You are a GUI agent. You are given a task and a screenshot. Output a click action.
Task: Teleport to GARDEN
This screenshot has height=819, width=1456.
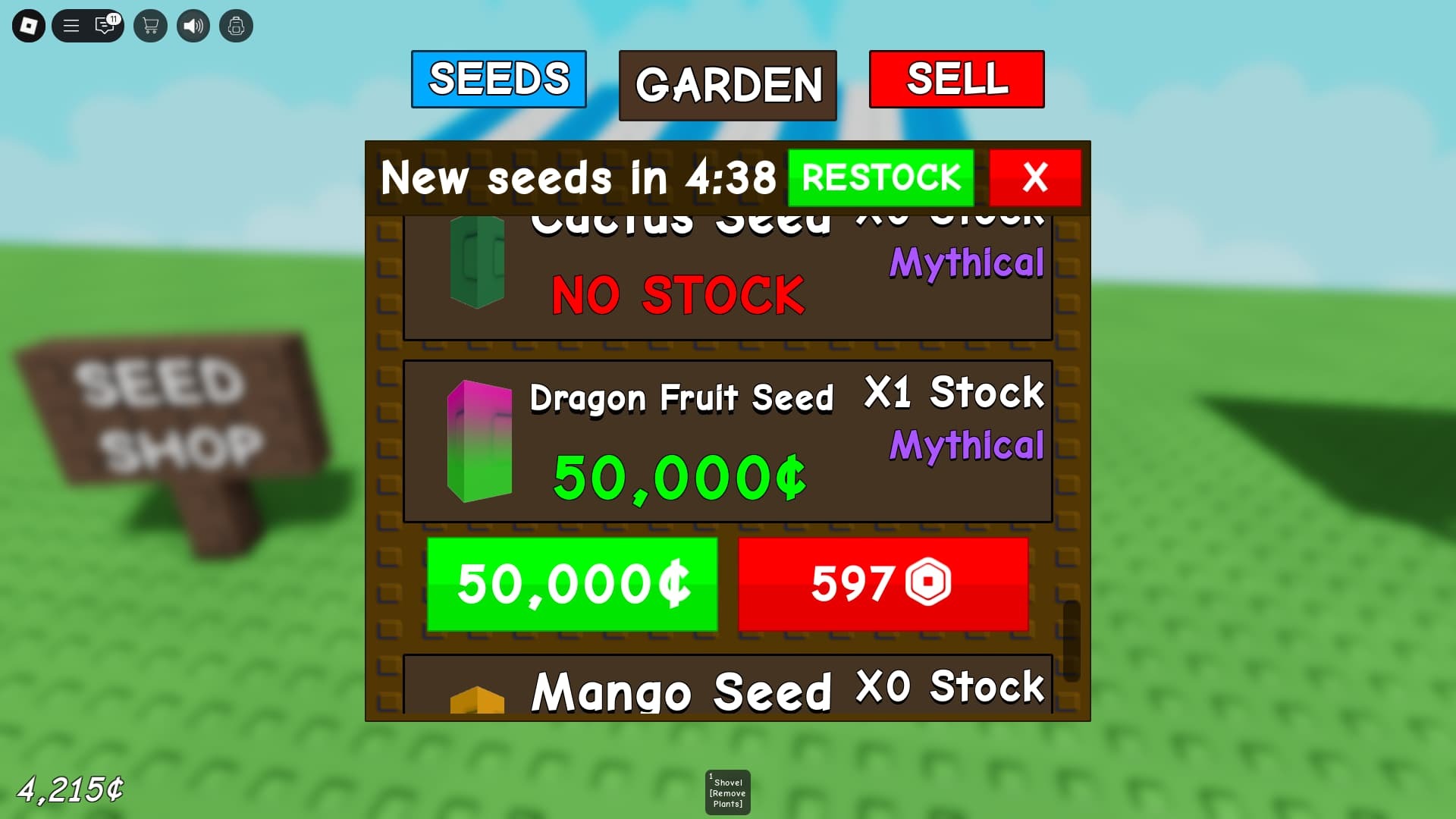tap(727, 85)
